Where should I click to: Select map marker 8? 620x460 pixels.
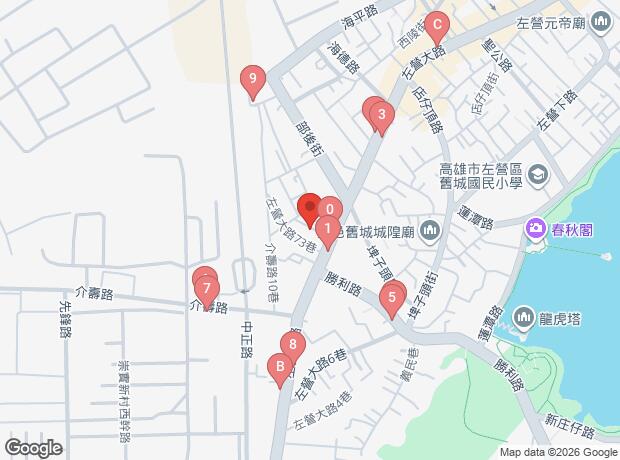point(292,347)
